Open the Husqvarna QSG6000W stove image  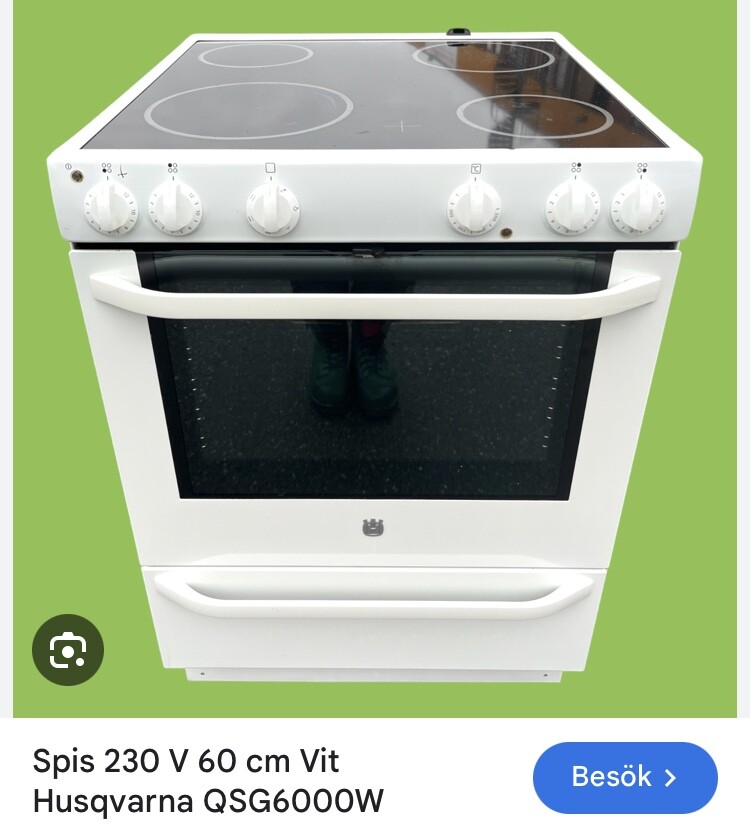[375, 360]
